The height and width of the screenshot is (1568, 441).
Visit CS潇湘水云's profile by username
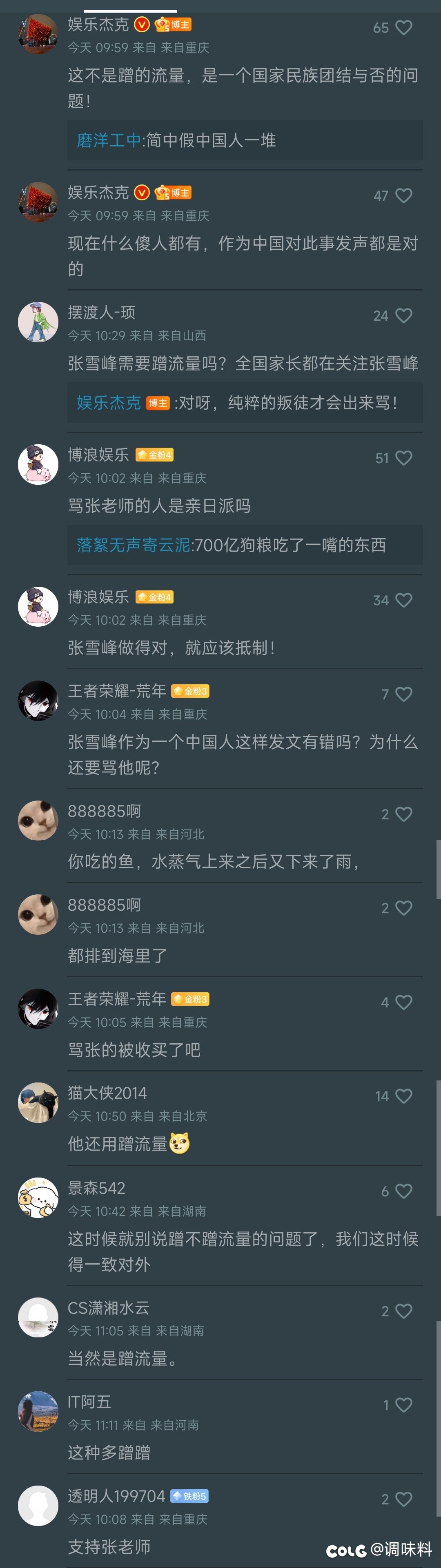[x=109, y=1307]
